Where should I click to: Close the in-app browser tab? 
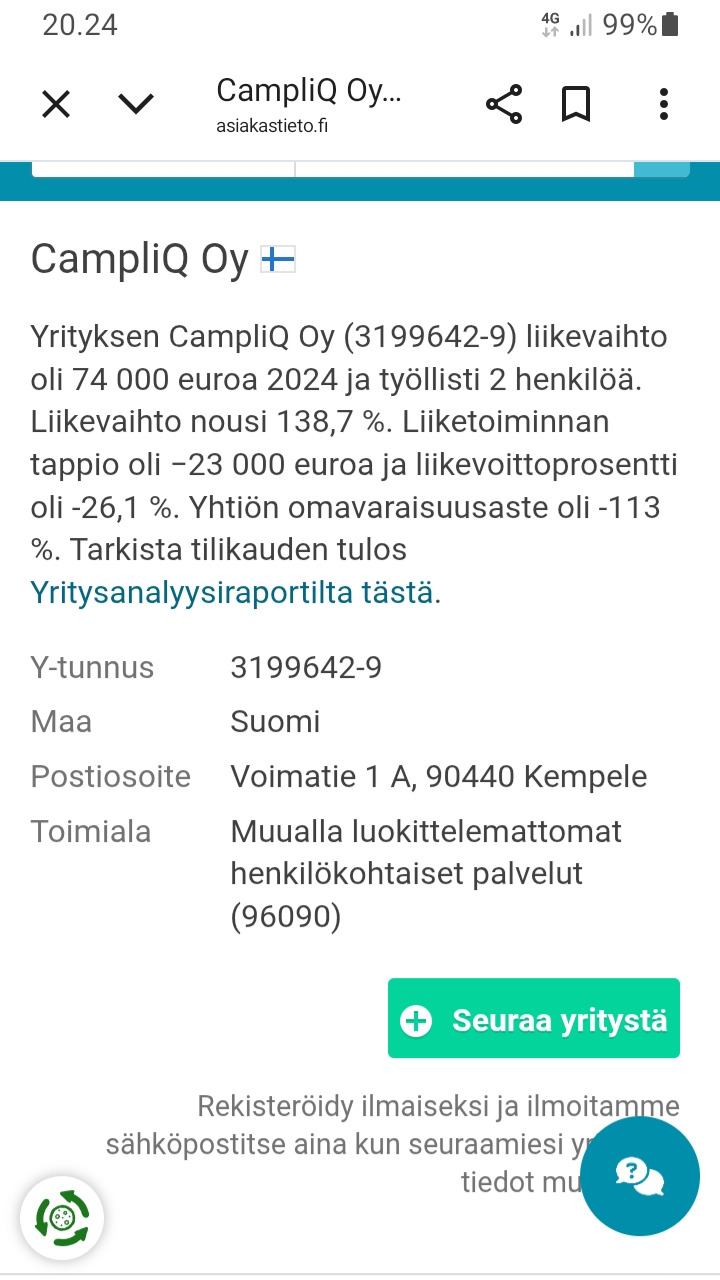[x=56, y=104]
